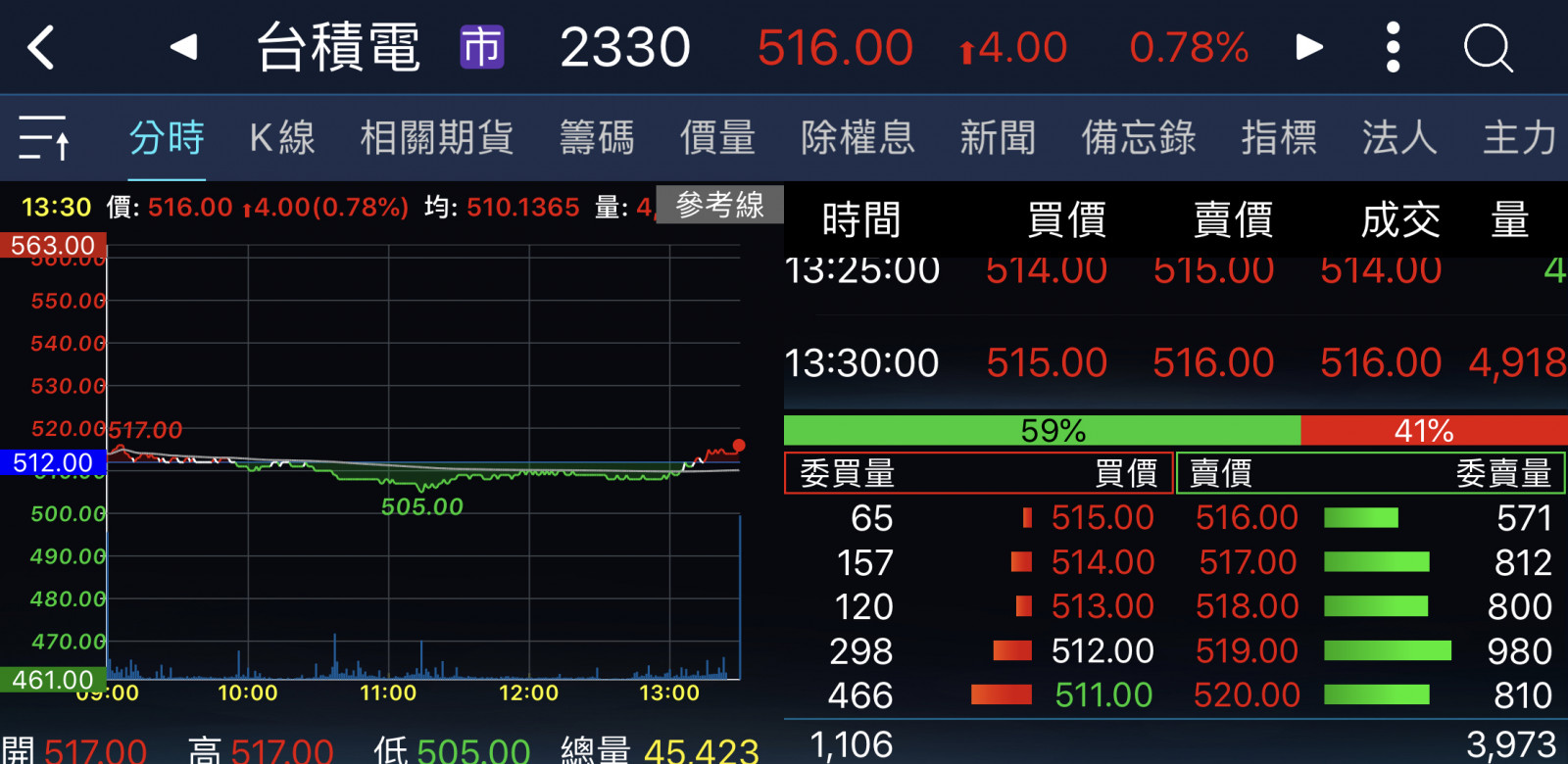Open the three-dot overflow menu
This screenshot has width=1568, height=764.
pos(1393,47)
